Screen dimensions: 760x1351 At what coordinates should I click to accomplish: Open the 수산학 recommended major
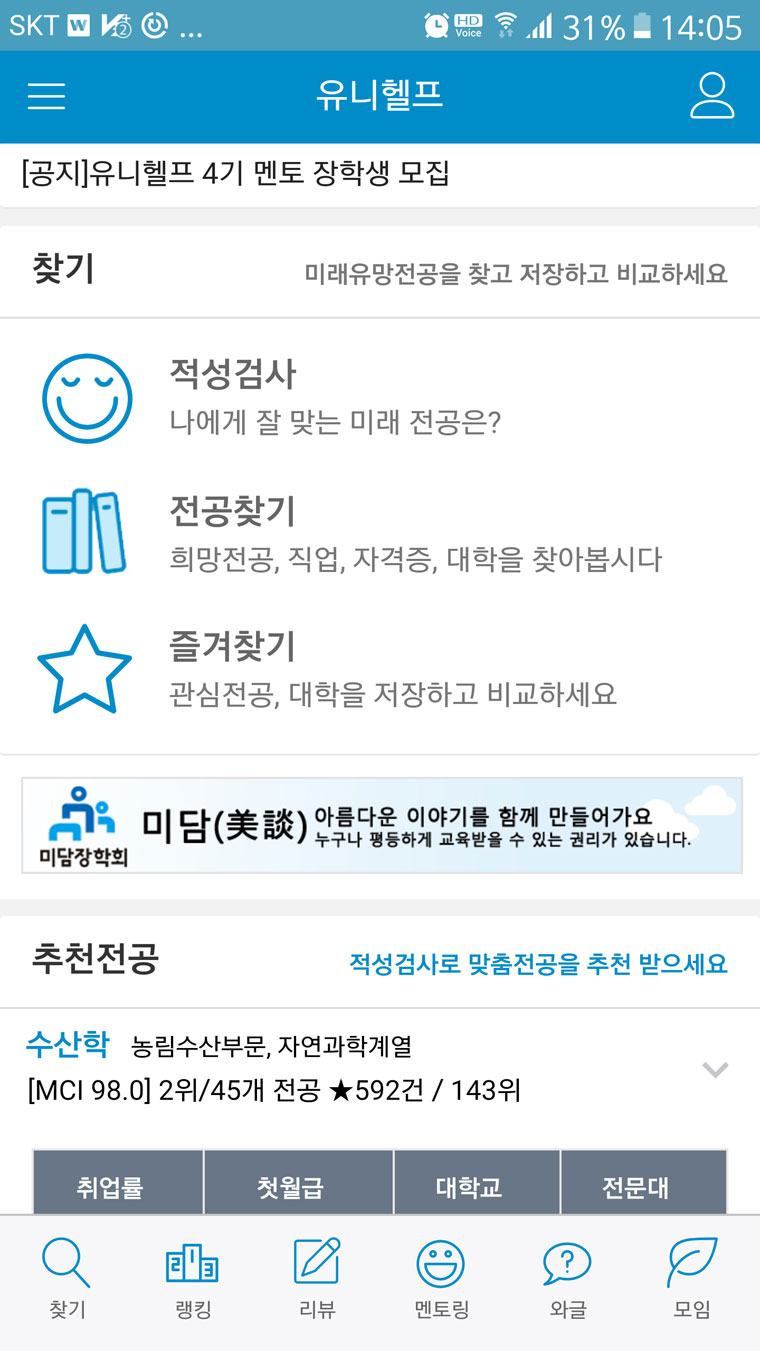coord(68,1045)
